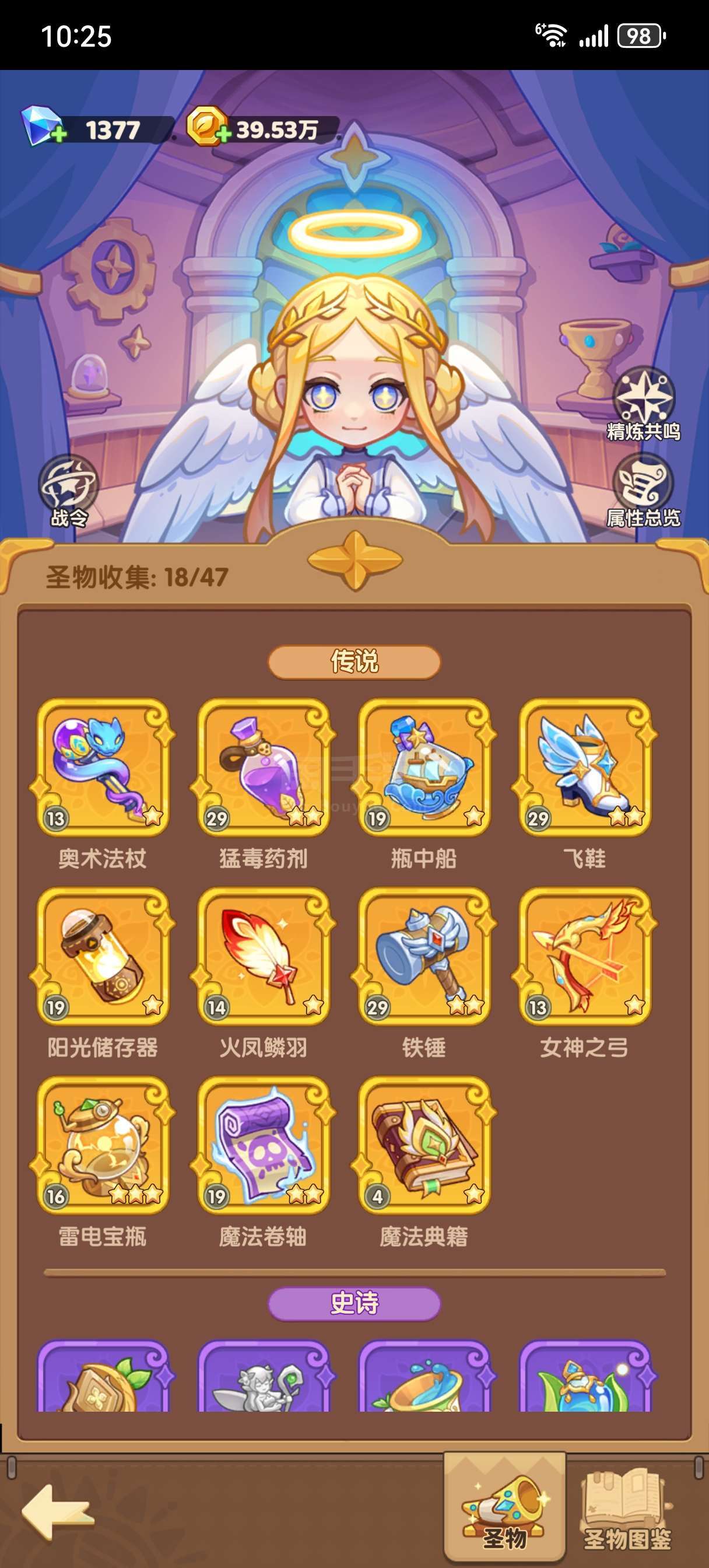Select the 飞鞋 relic
This screenshot has width=709, height=1568.
pyautogui.click(x=584, y=767)
